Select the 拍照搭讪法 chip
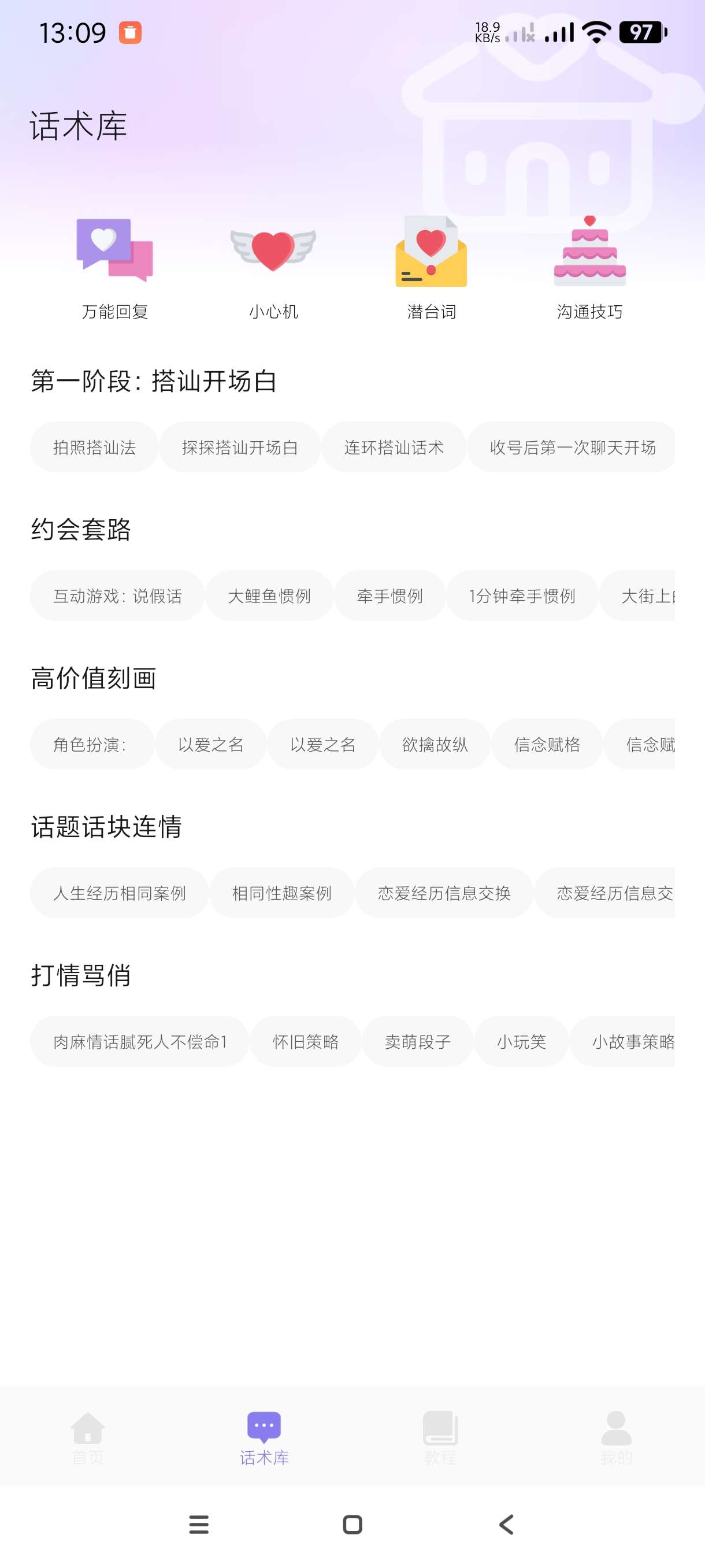 [x=94, y=448]
